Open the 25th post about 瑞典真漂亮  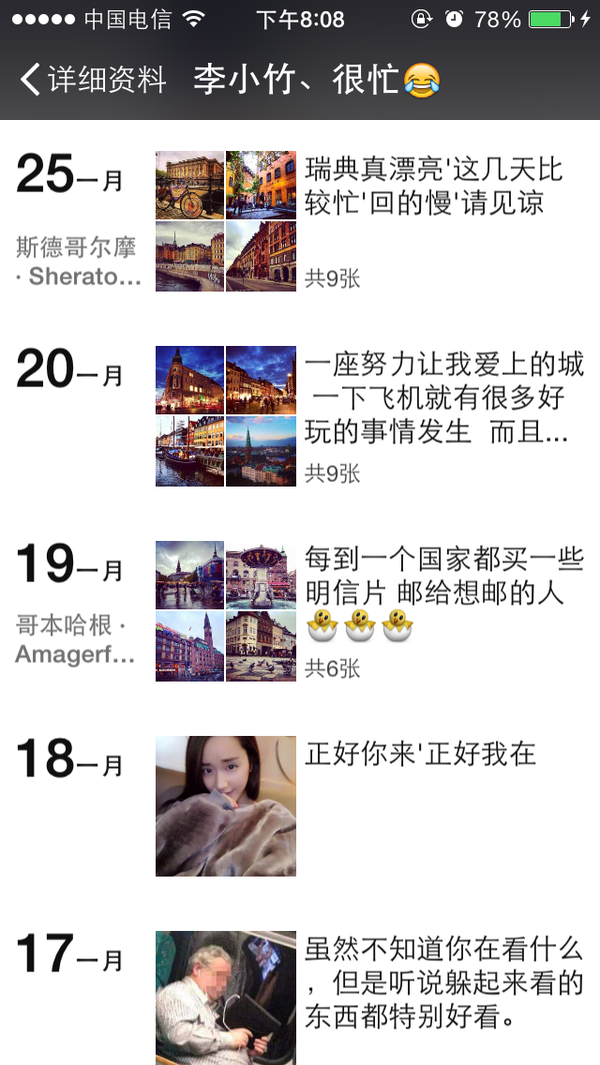[x=426, y=186]
